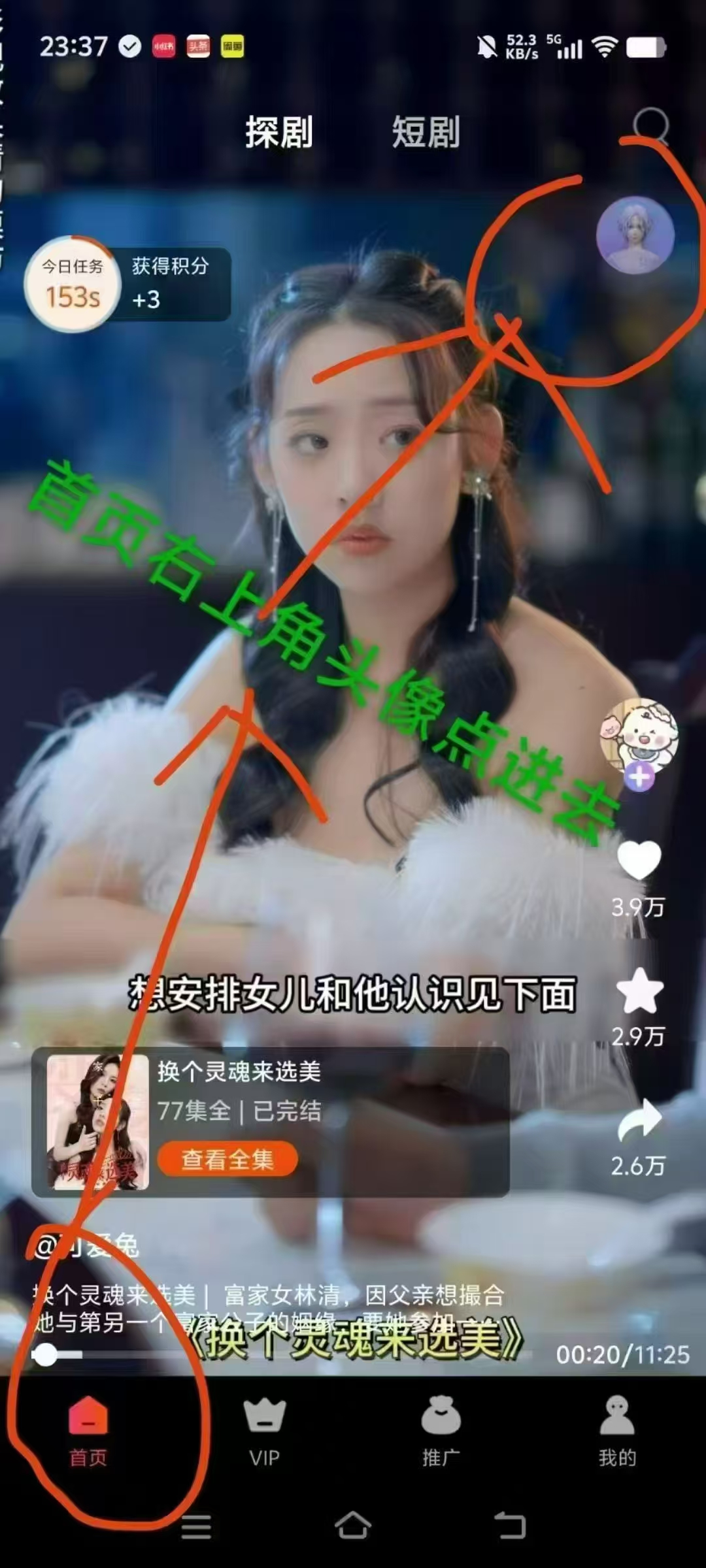
Task: Open the 换个灵魂来选美 series card
Action: (x=270, y=1122)
